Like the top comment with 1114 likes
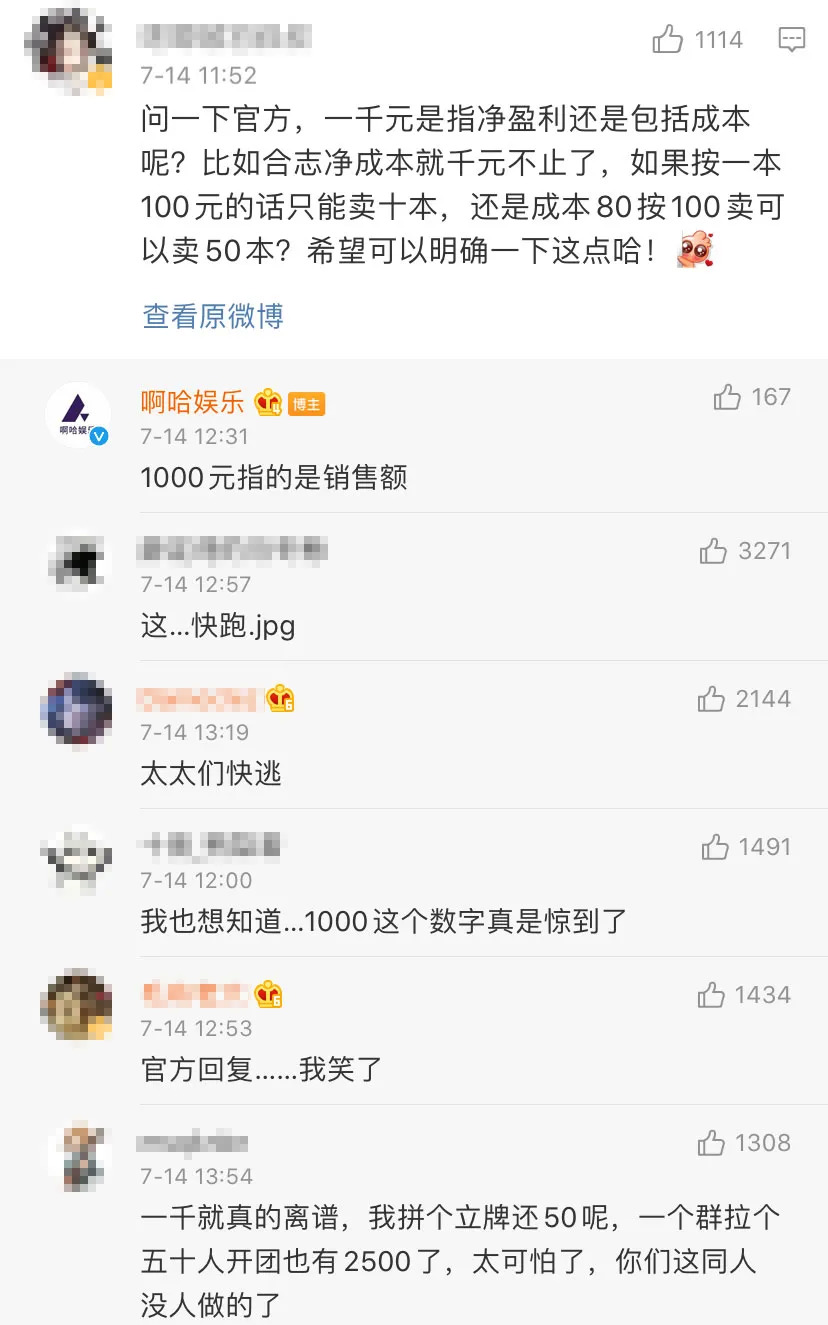 point(667,40)
